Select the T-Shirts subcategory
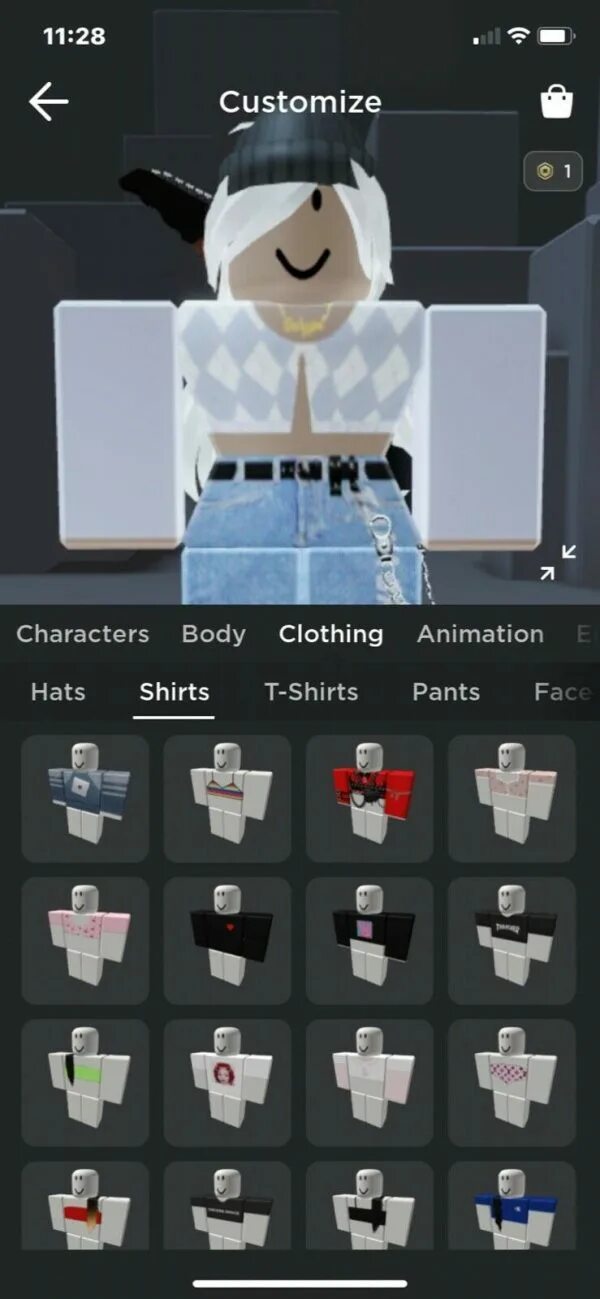The width and height of the screenshot is (600, 1299). point(311,692)
